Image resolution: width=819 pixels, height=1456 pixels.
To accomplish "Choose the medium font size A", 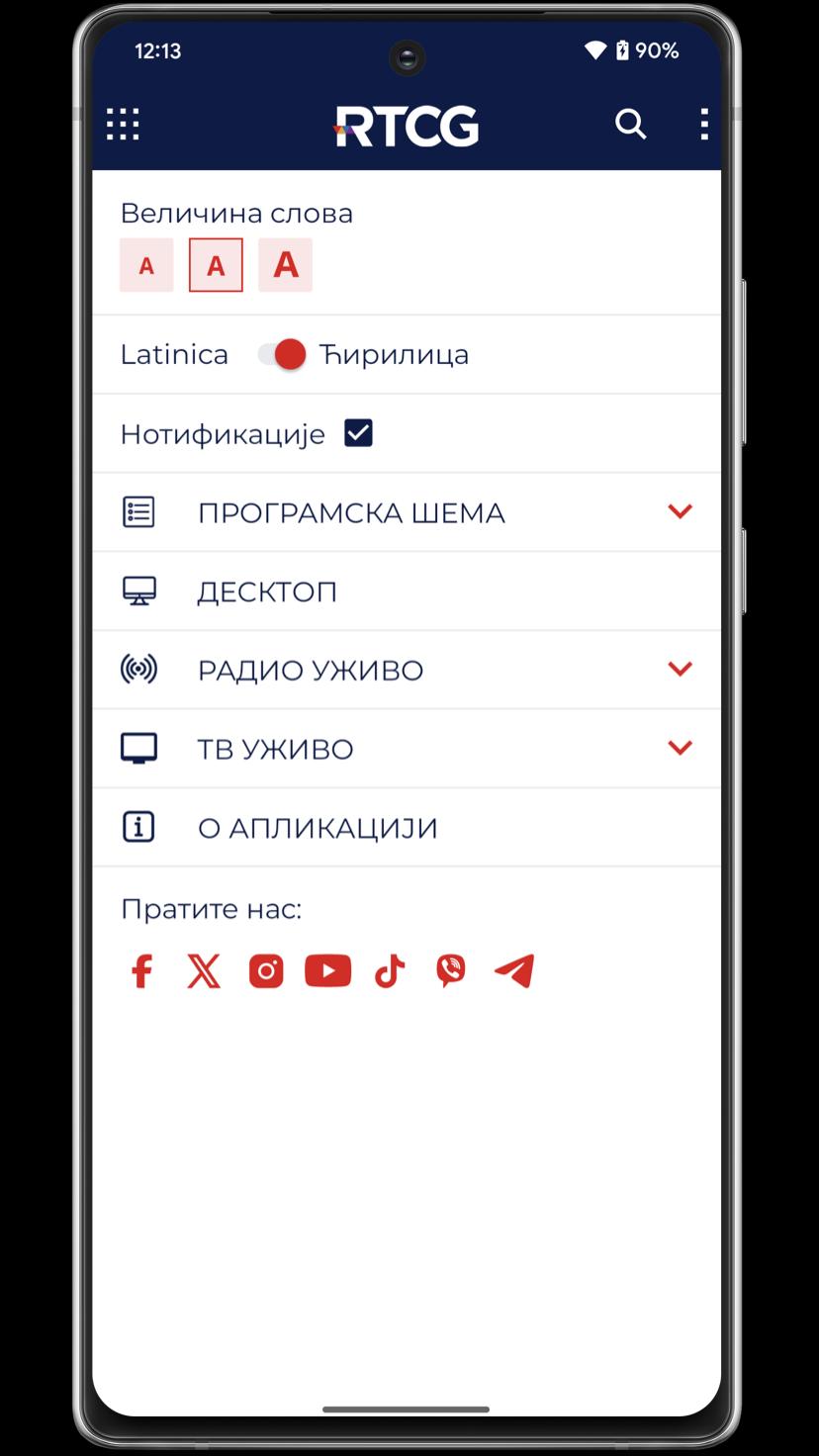I will tap(216, 265).
